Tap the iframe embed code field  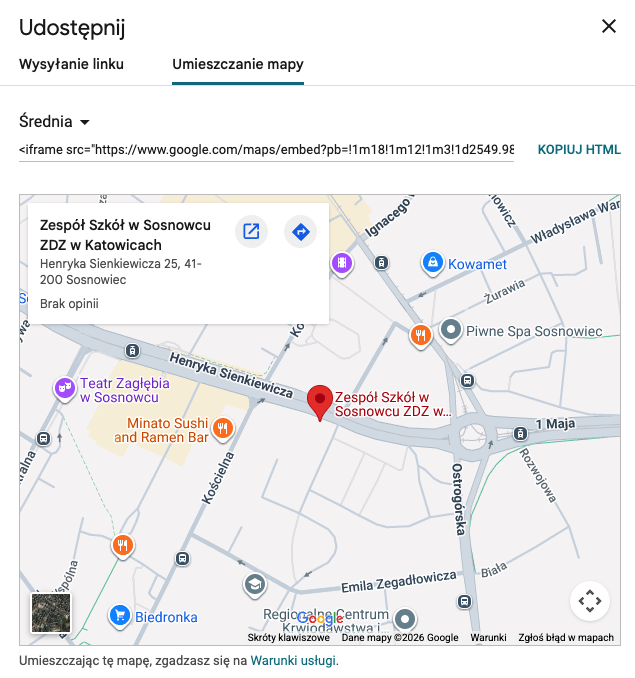tap(266, 150)
